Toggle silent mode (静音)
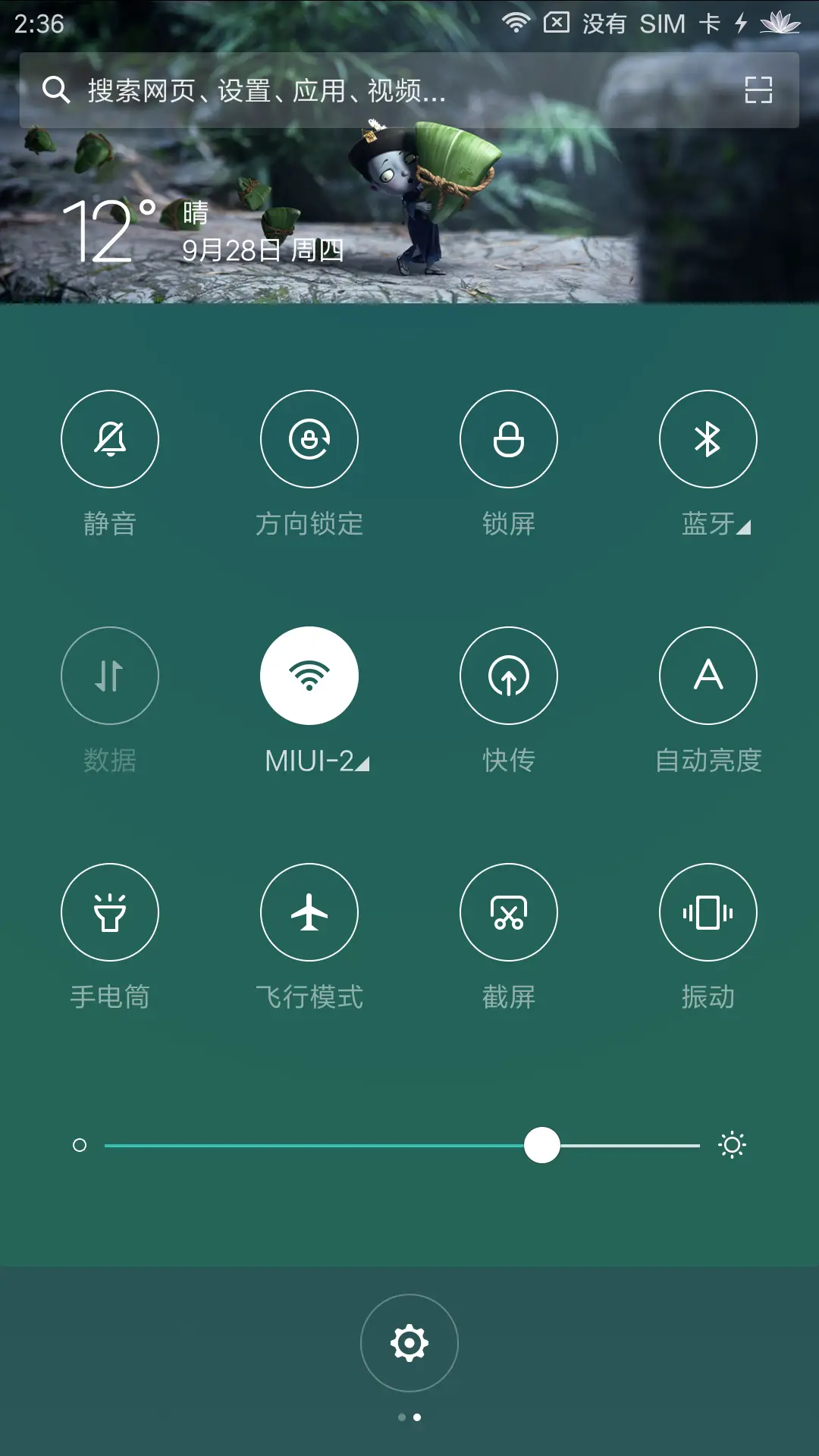The image size is (819, 1456). point(110,440)
